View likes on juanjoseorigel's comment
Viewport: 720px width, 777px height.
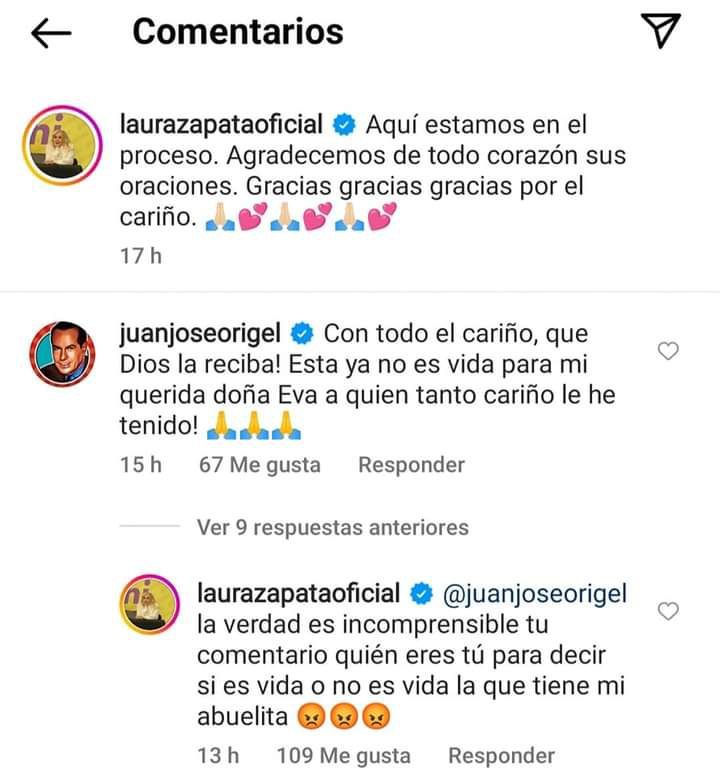(x=258, y=465)
